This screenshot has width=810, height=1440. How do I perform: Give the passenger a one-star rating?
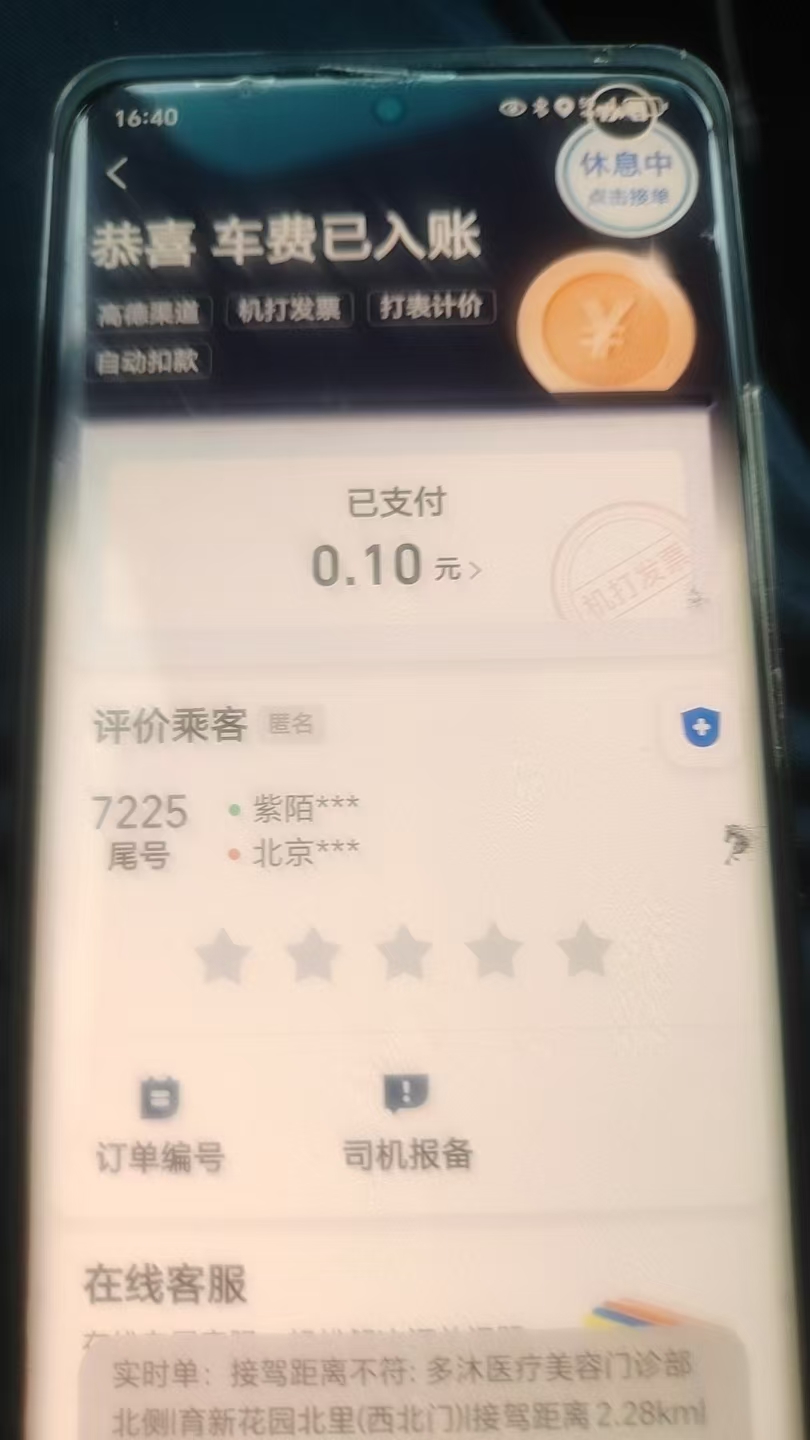pos(222,954)
